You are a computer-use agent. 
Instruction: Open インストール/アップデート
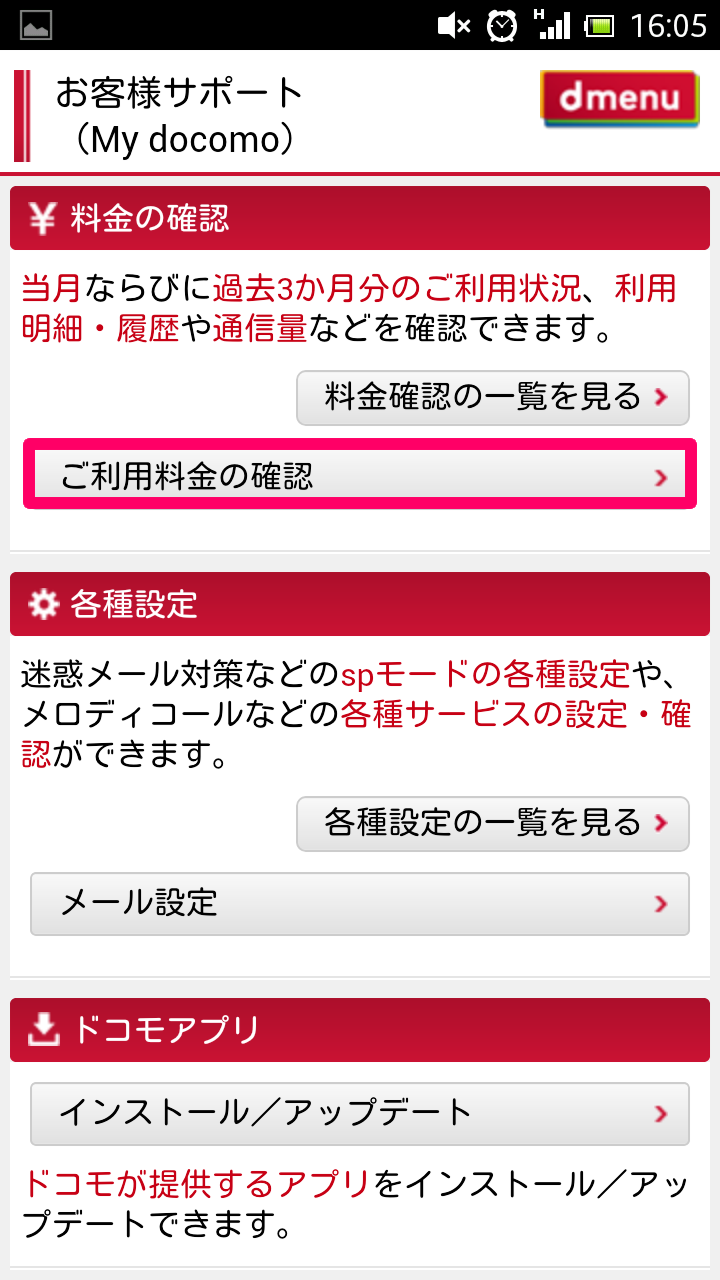360,1113
